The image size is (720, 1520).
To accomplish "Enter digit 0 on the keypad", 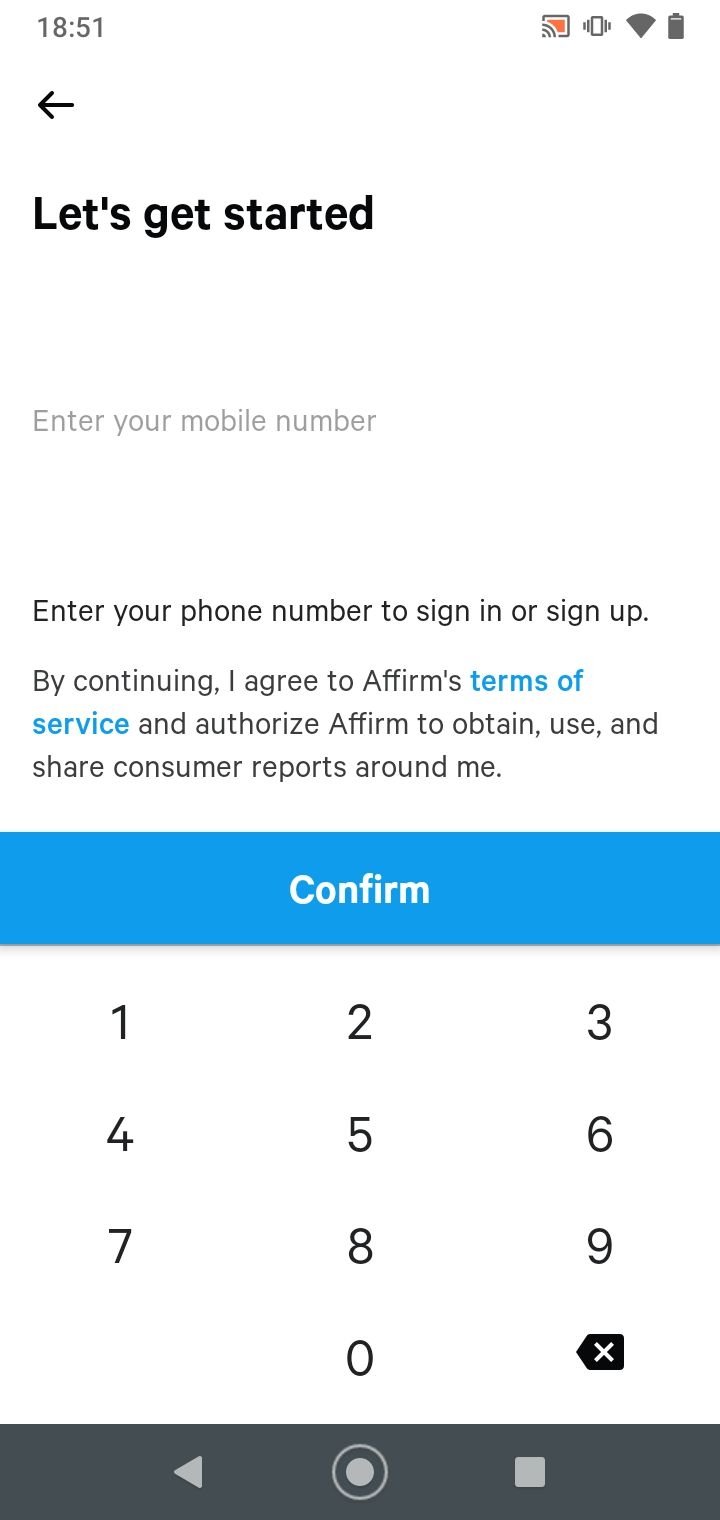I will [x=360, y=1358].
